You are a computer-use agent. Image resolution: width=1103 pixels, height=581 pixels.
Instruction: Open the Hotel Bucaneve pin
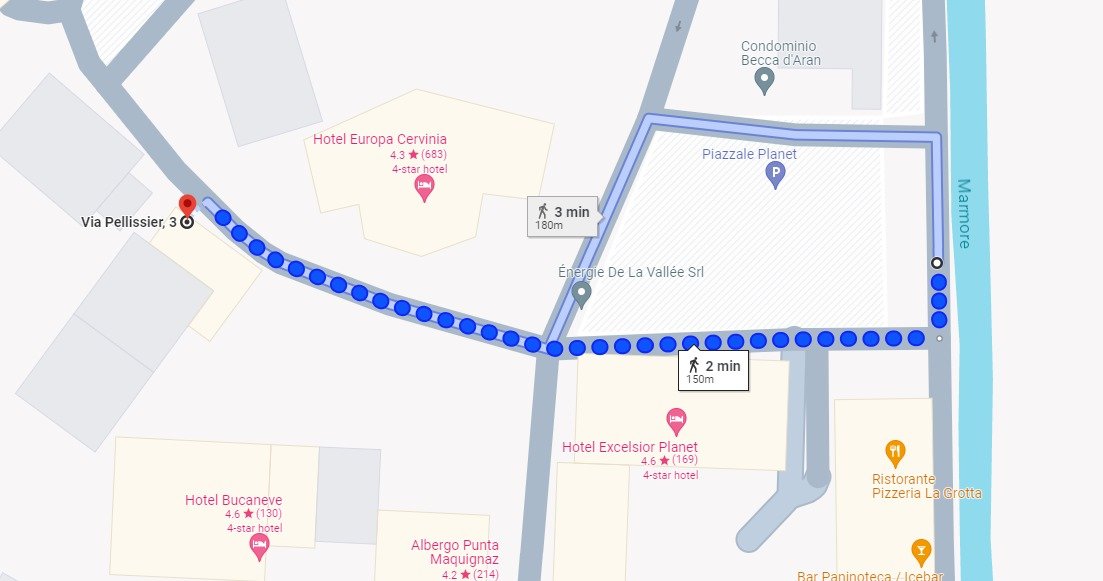pos(259,546)
